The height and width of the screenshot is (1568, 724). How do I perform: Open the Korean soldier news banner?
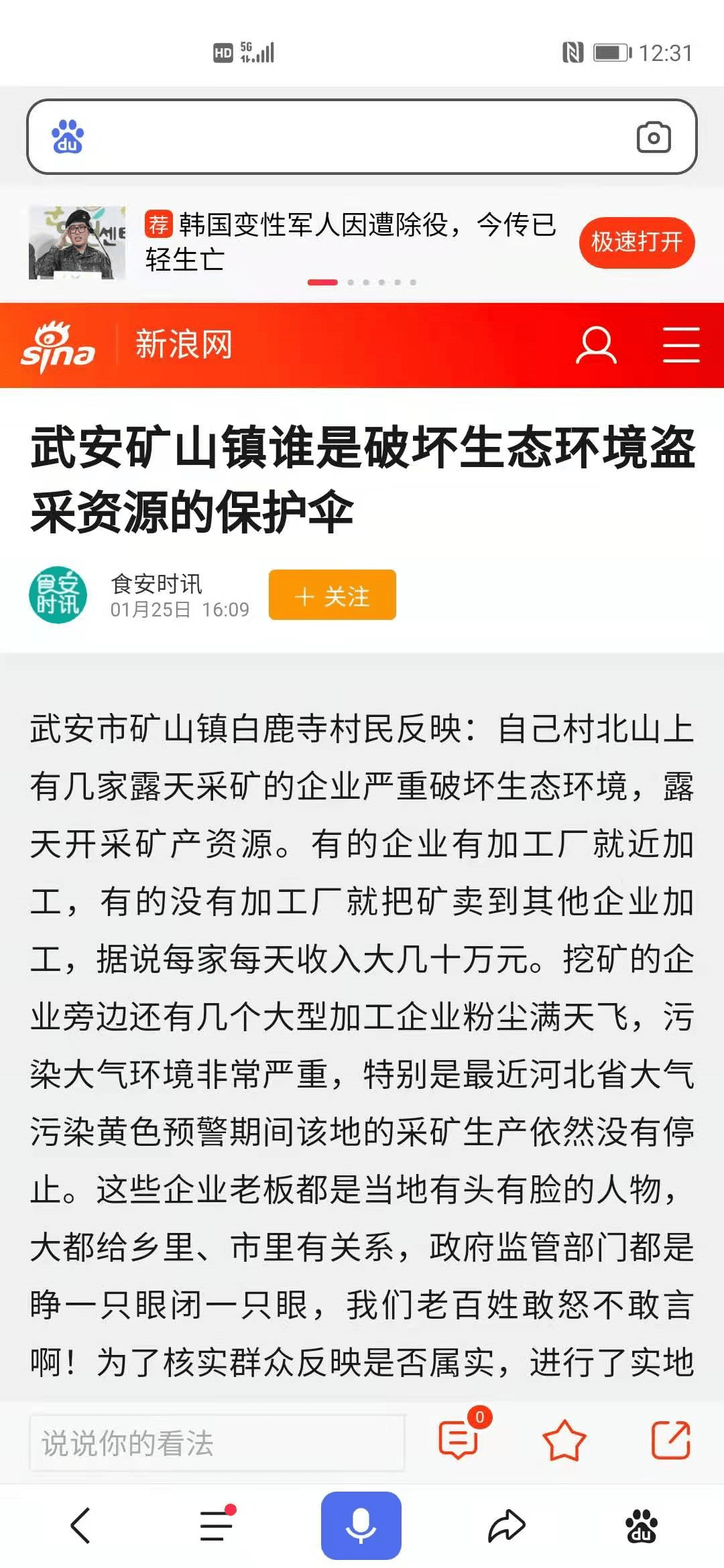point(349,242)
